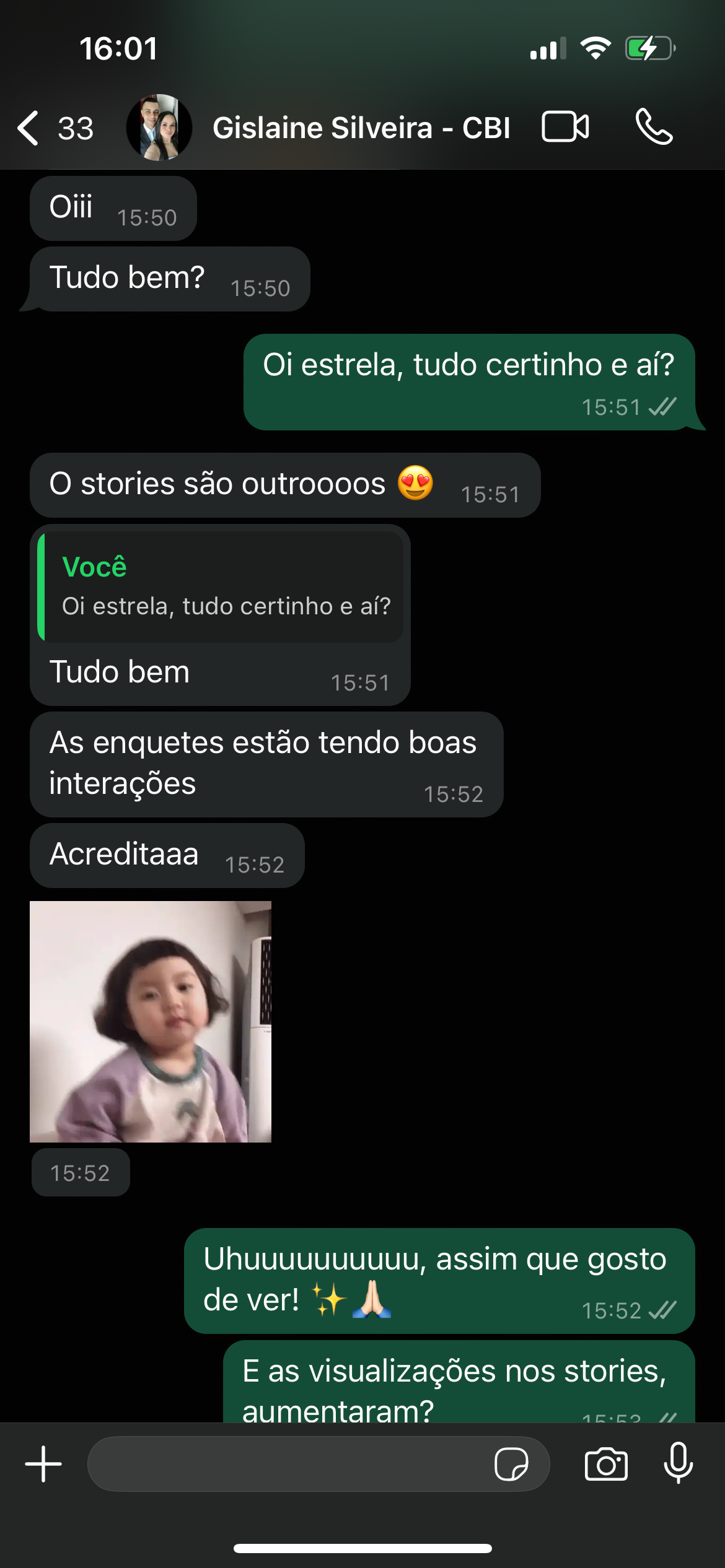Start a voice call with Gislaine
Image resolution: width=725 pixels, height=1568 pixels.
pos(654,127)
